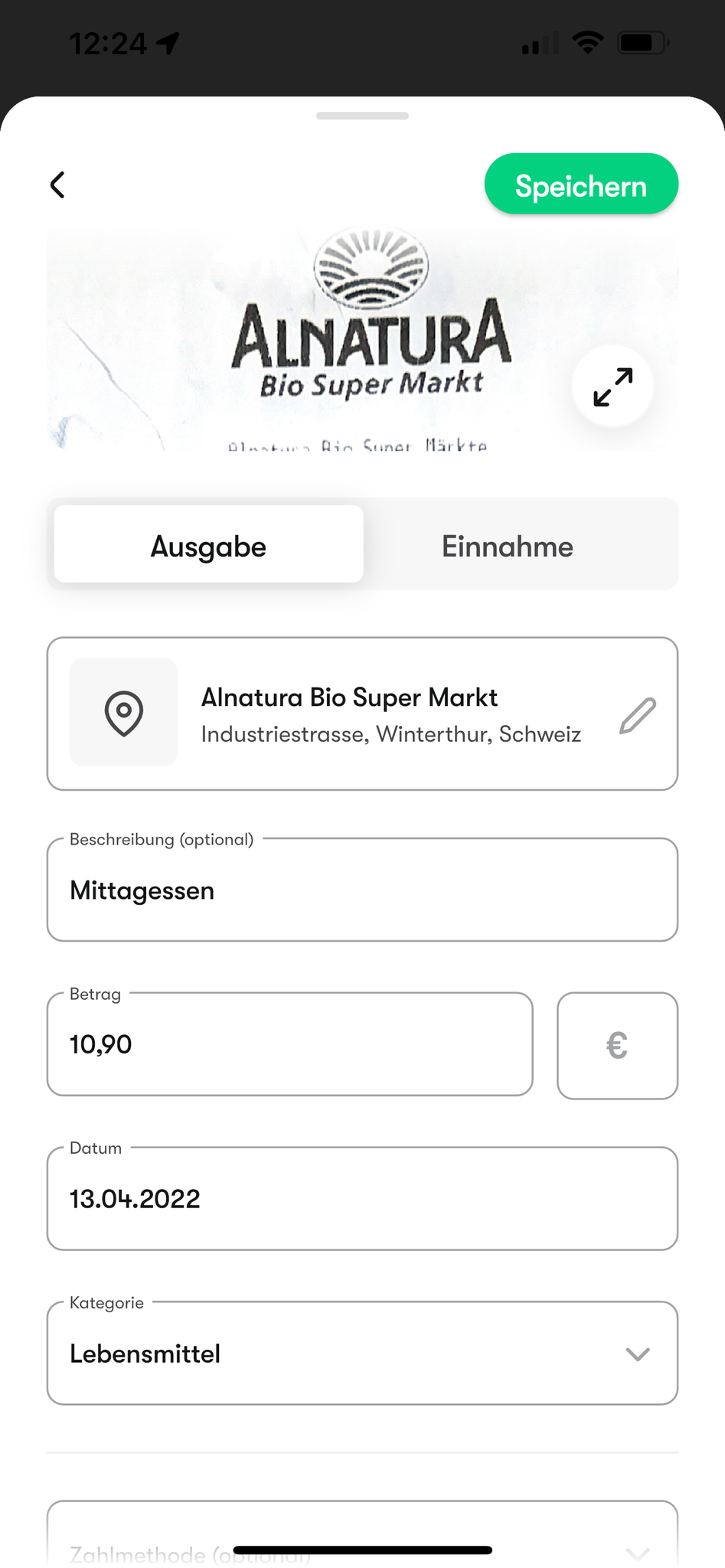Screen dimensions: 725x1568
Task: Edit the Beschreibung field with Mittagessen
Action: (362, 890)
